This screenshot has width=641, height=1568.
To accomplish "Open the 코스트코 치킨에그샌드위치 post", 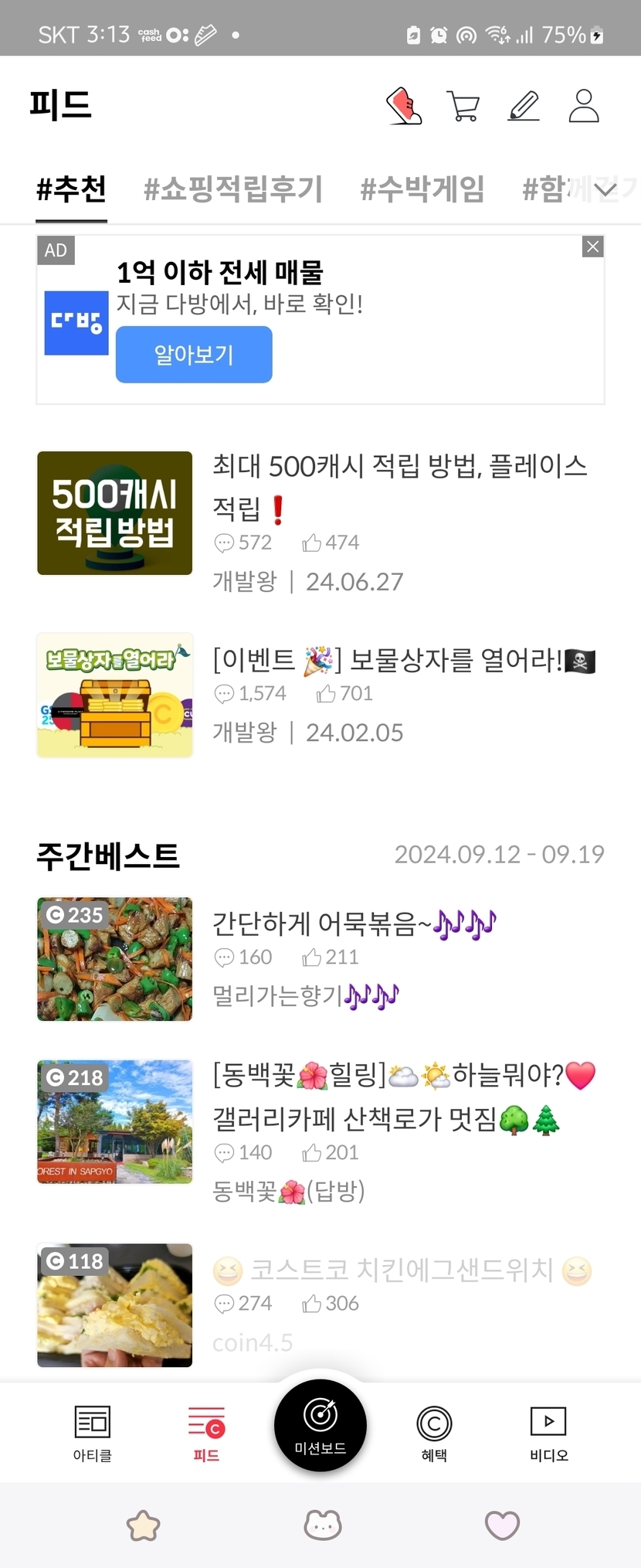I will click(402, 1270).
